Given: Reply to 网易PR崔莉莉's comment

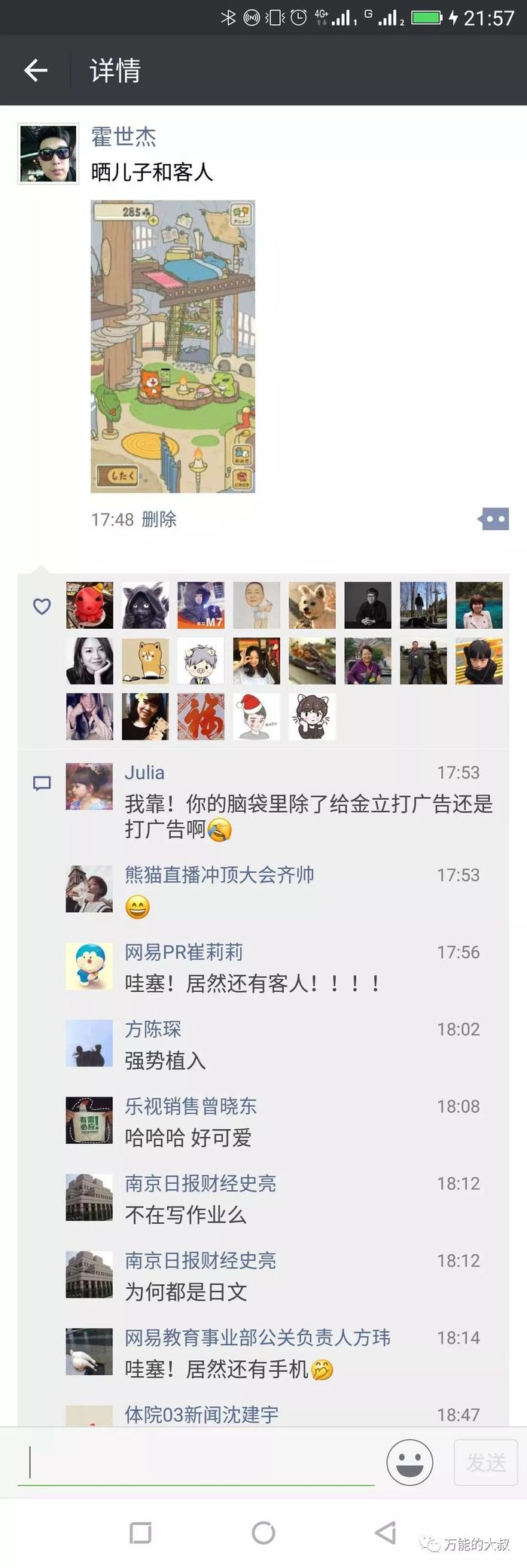Looking at the screenshot, I should tap(252, 984).
